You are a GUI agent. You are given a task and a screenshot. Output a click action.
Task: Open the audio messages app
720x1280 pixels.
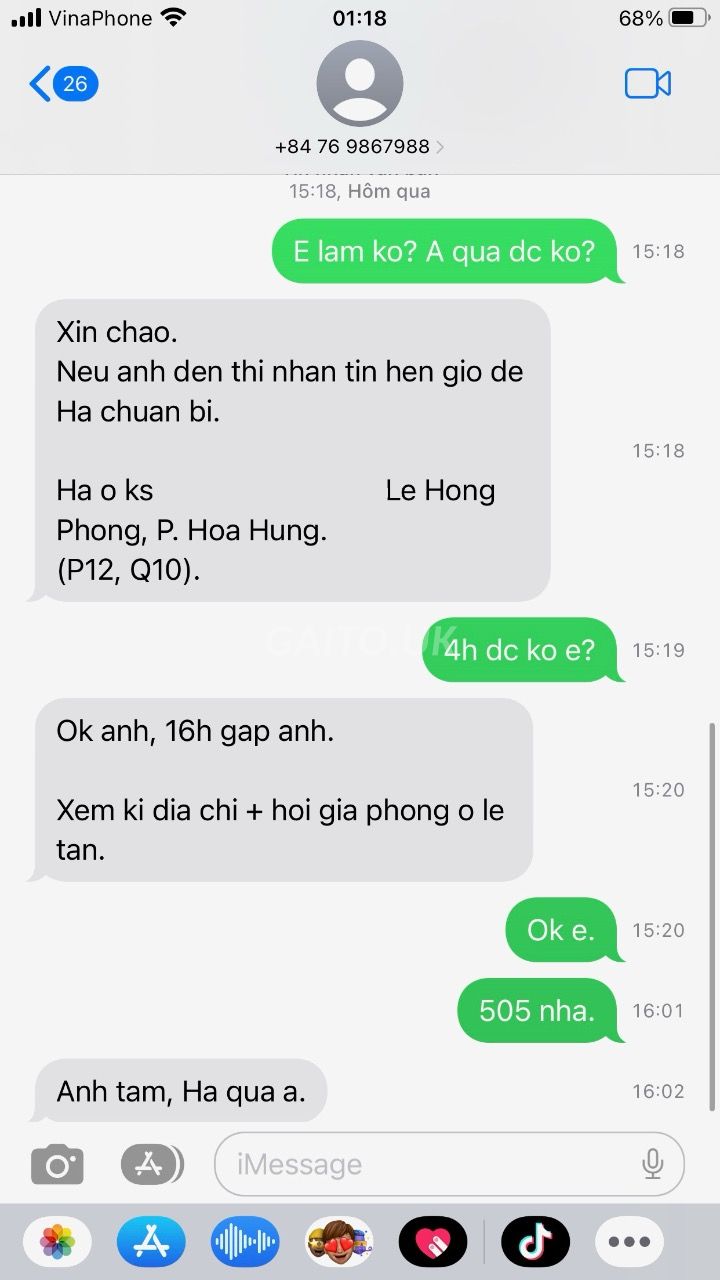click(245, 1243)
